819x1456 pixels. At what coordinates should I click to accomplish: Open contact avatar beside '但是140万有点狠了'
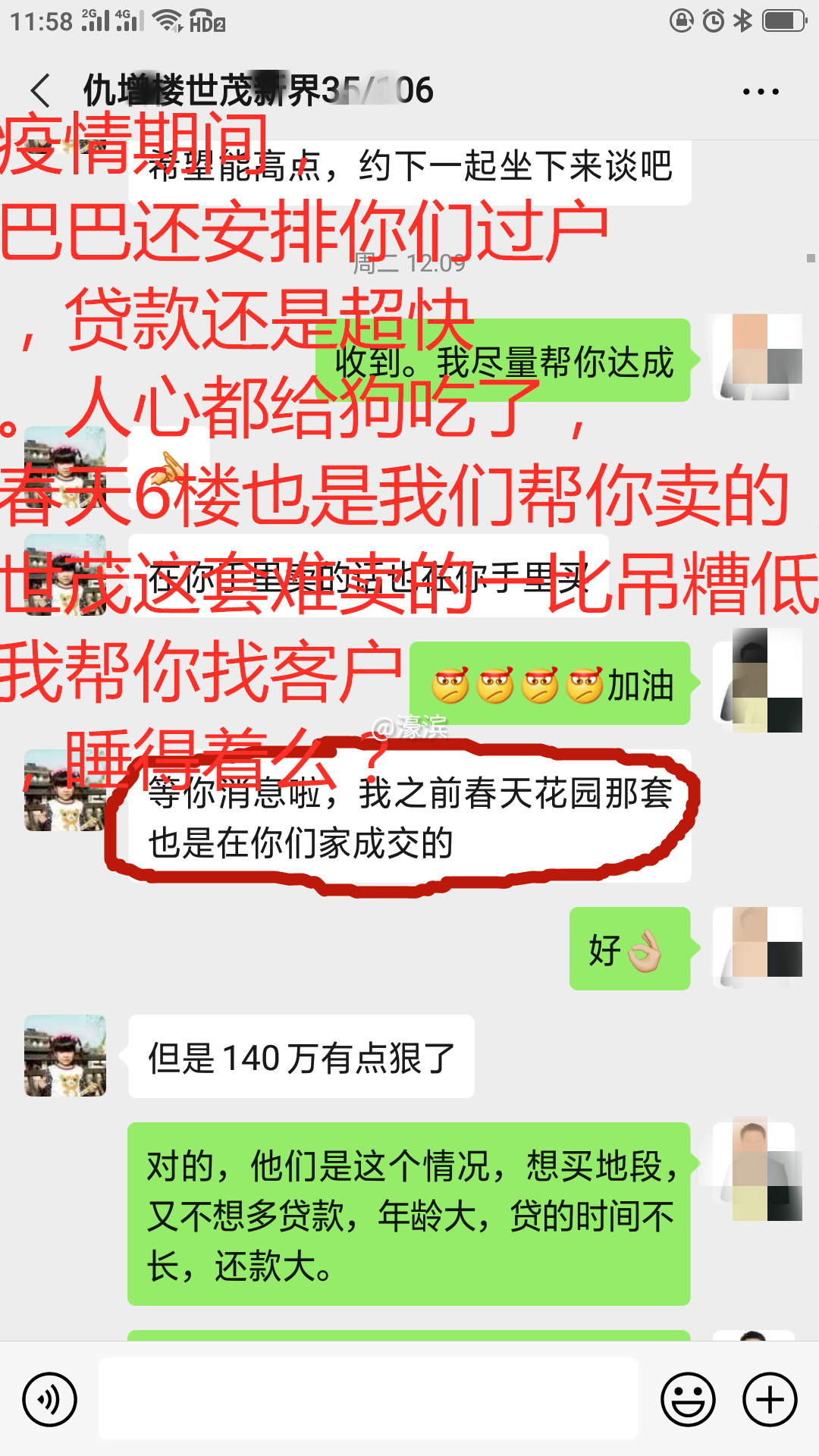tap(65, 1056)
